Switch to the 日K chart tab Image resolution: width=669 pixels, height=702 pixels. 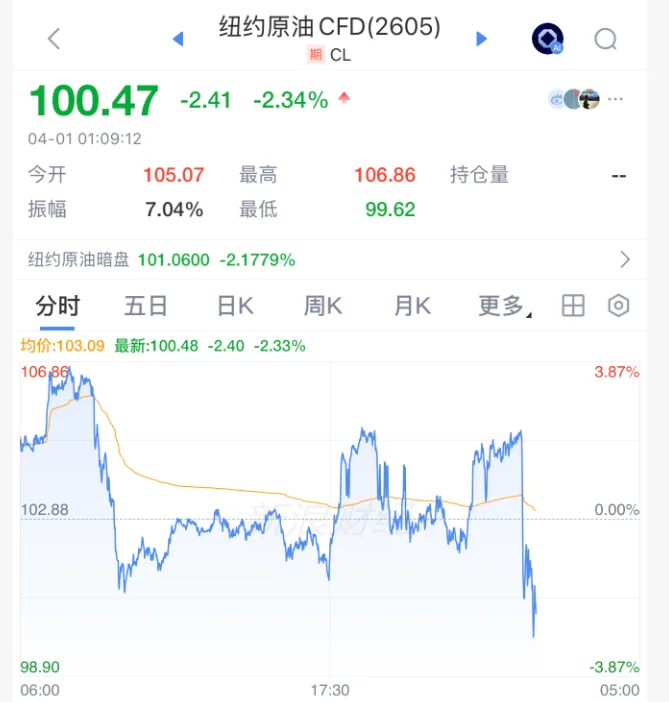click(x=235, y=306)
